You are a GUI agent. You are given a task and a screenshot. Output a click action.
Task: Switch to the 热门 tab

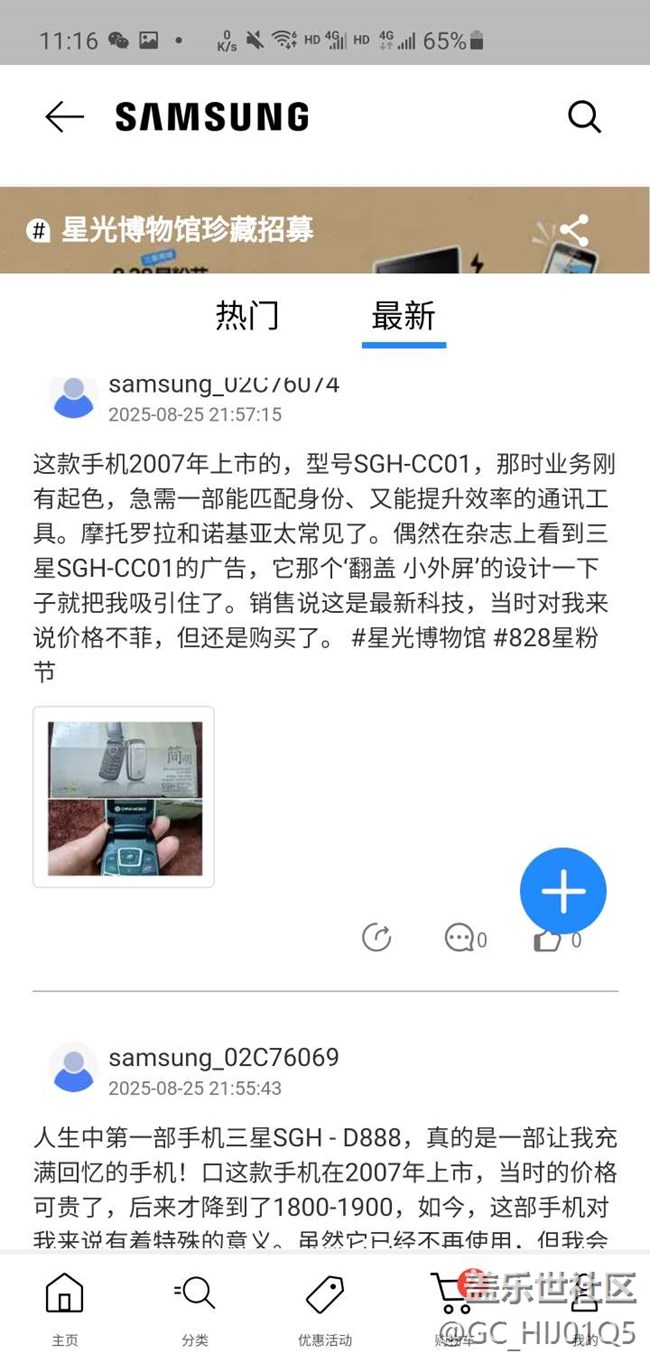[x=247, y=316]
